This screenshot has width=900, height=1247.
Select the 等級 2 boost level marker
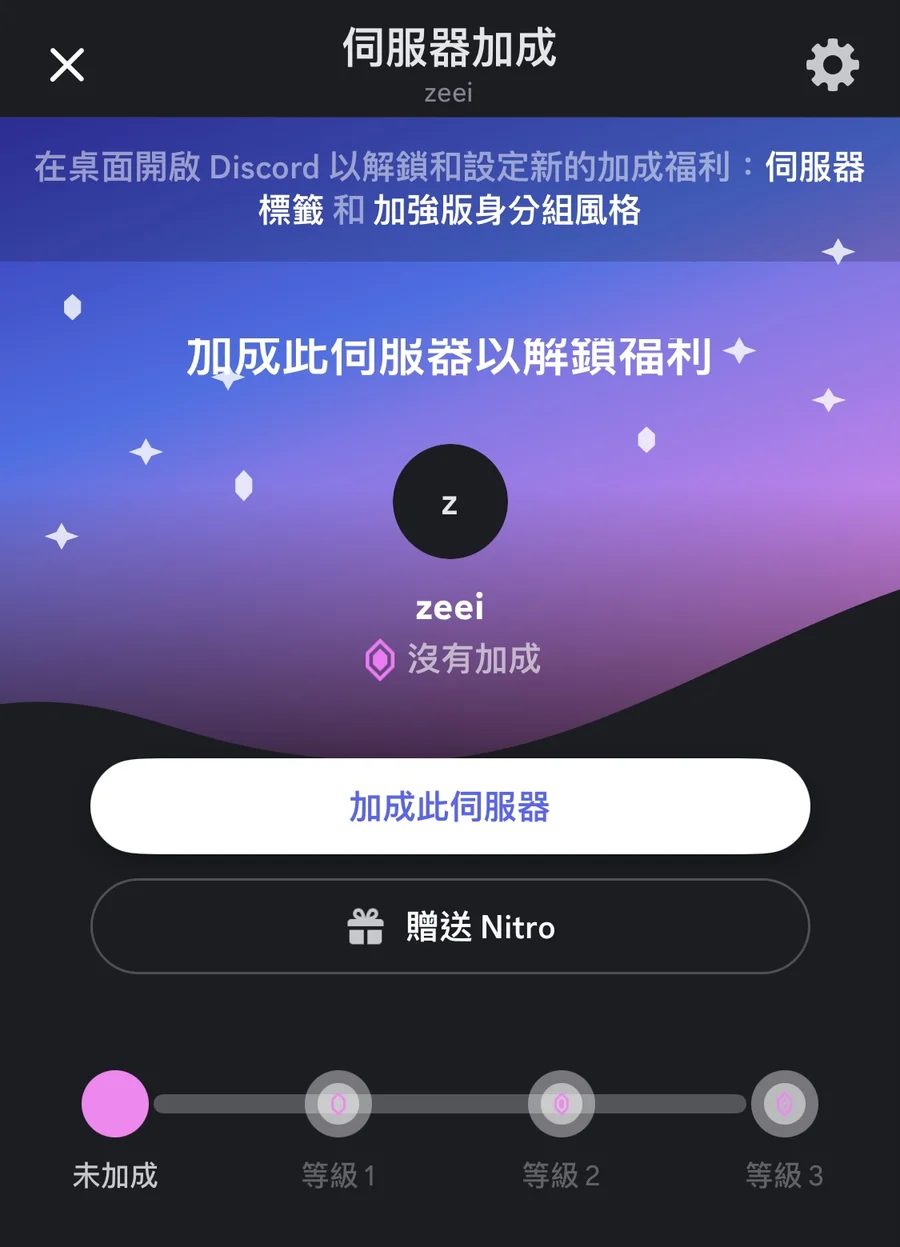[x=561, y=1104]
